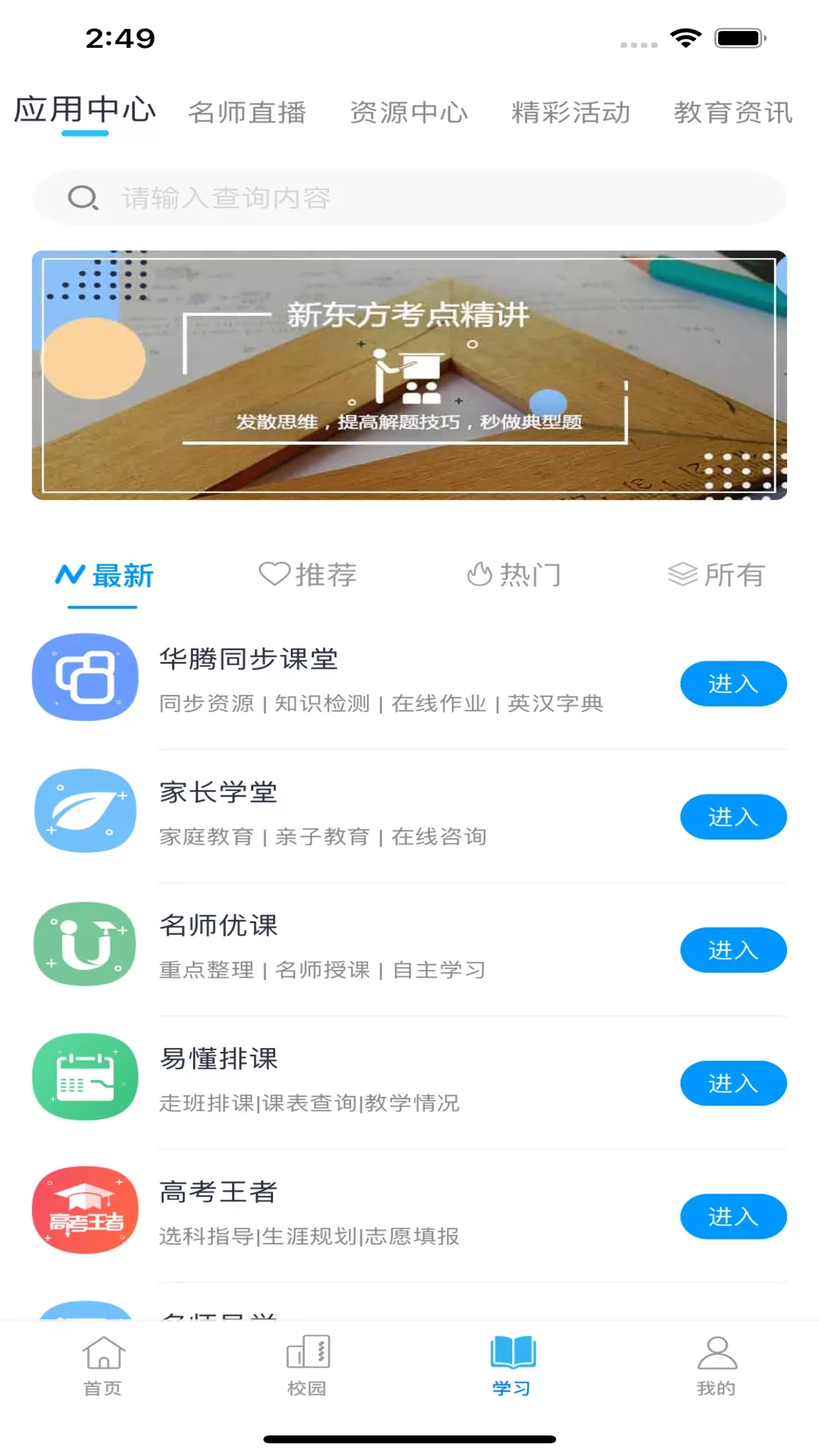The height and width of the screenshot is (1456, 819).
Task: Switch to the 推荐 filter tab
Action: pos(308,575)
